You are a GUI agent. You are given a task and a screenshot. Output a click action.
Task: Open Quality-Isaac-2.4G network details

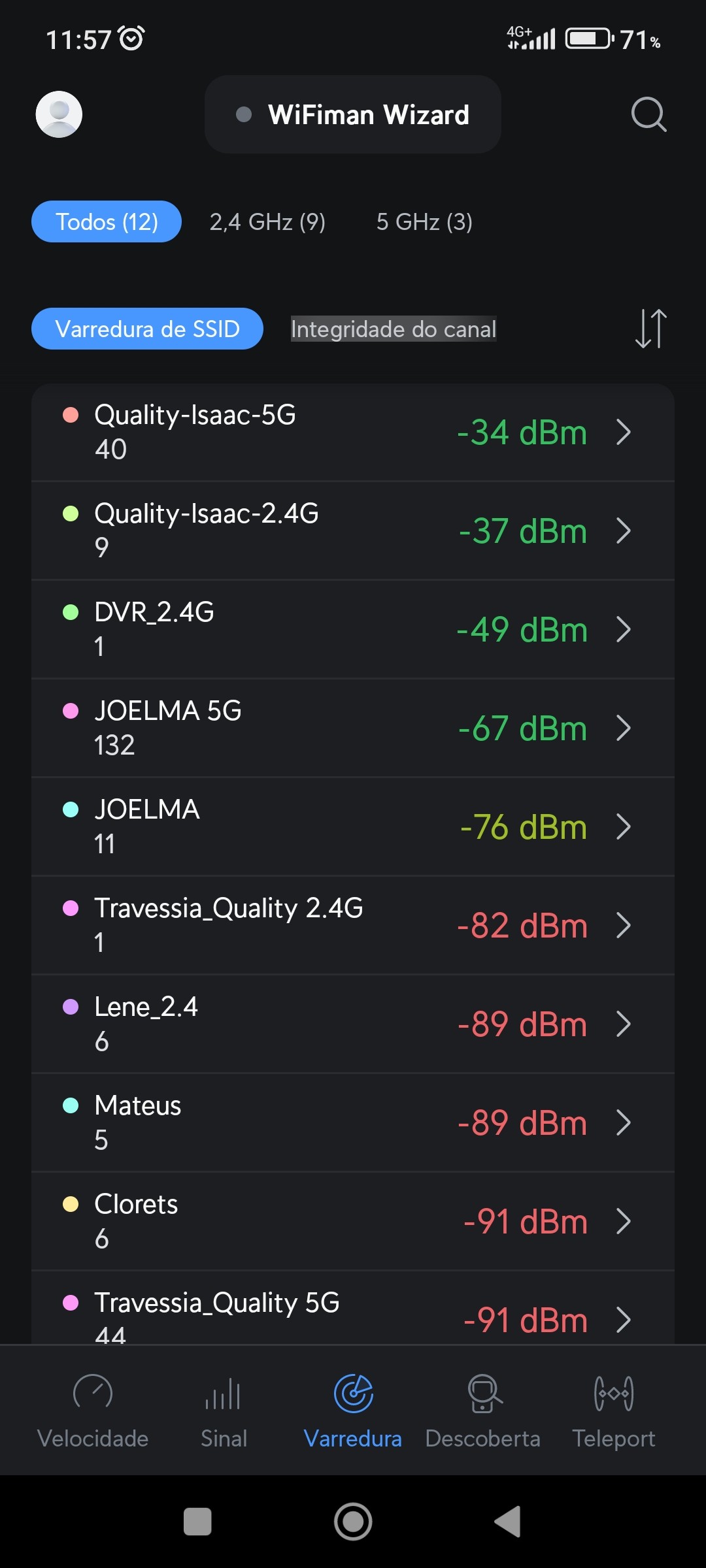point(353,531)
